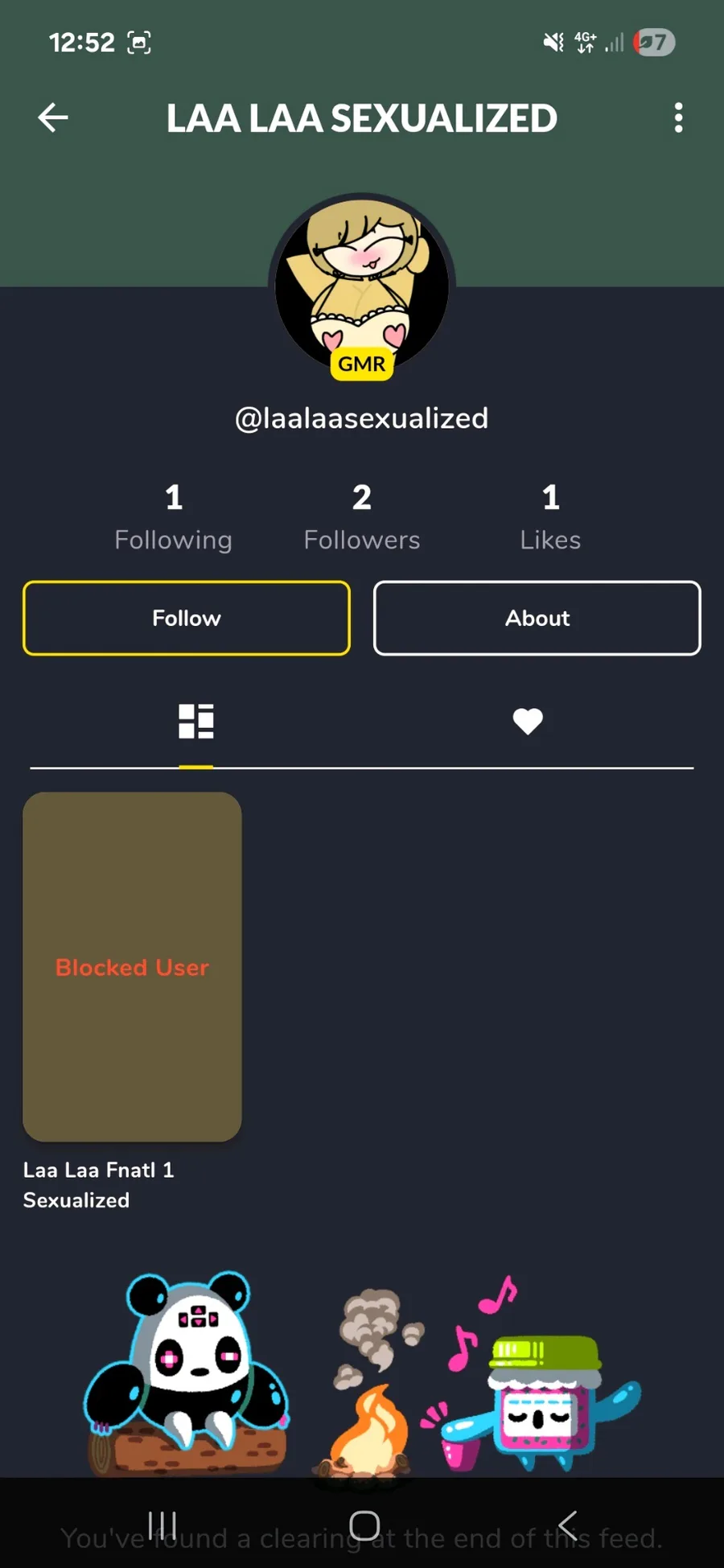Screen dimensions: 724x1568
Task: Open the About section
Action: point(537,618)
